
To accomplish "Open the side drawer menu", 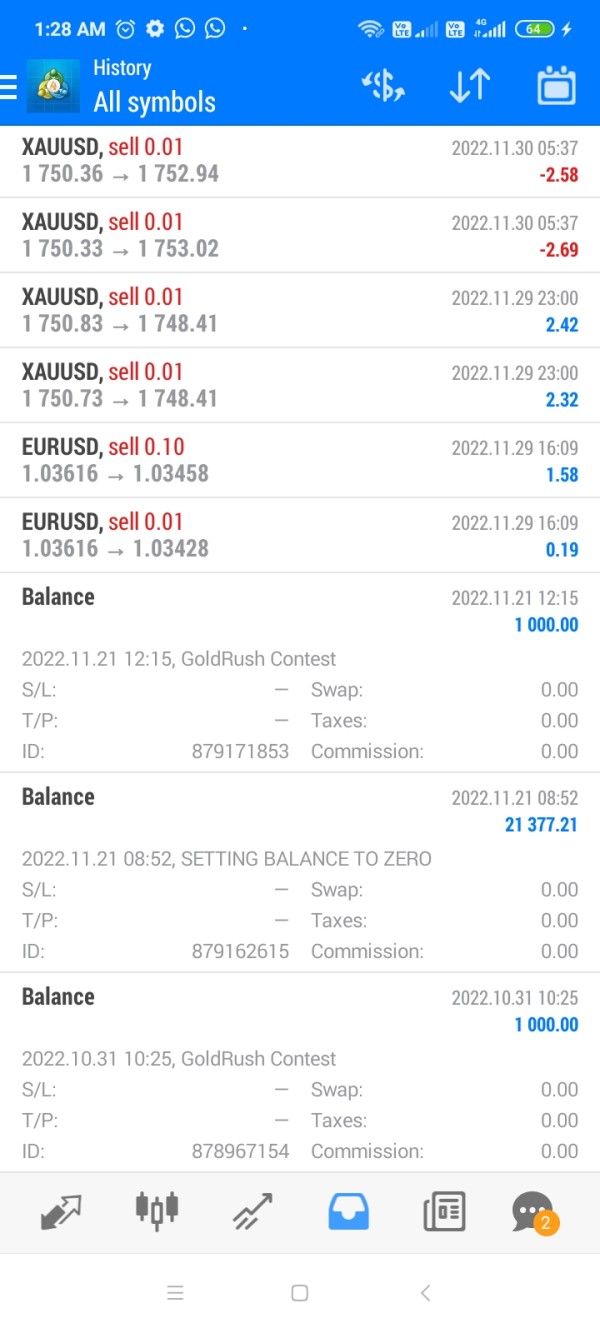I will pyautogui.click(x=10, y=87).
